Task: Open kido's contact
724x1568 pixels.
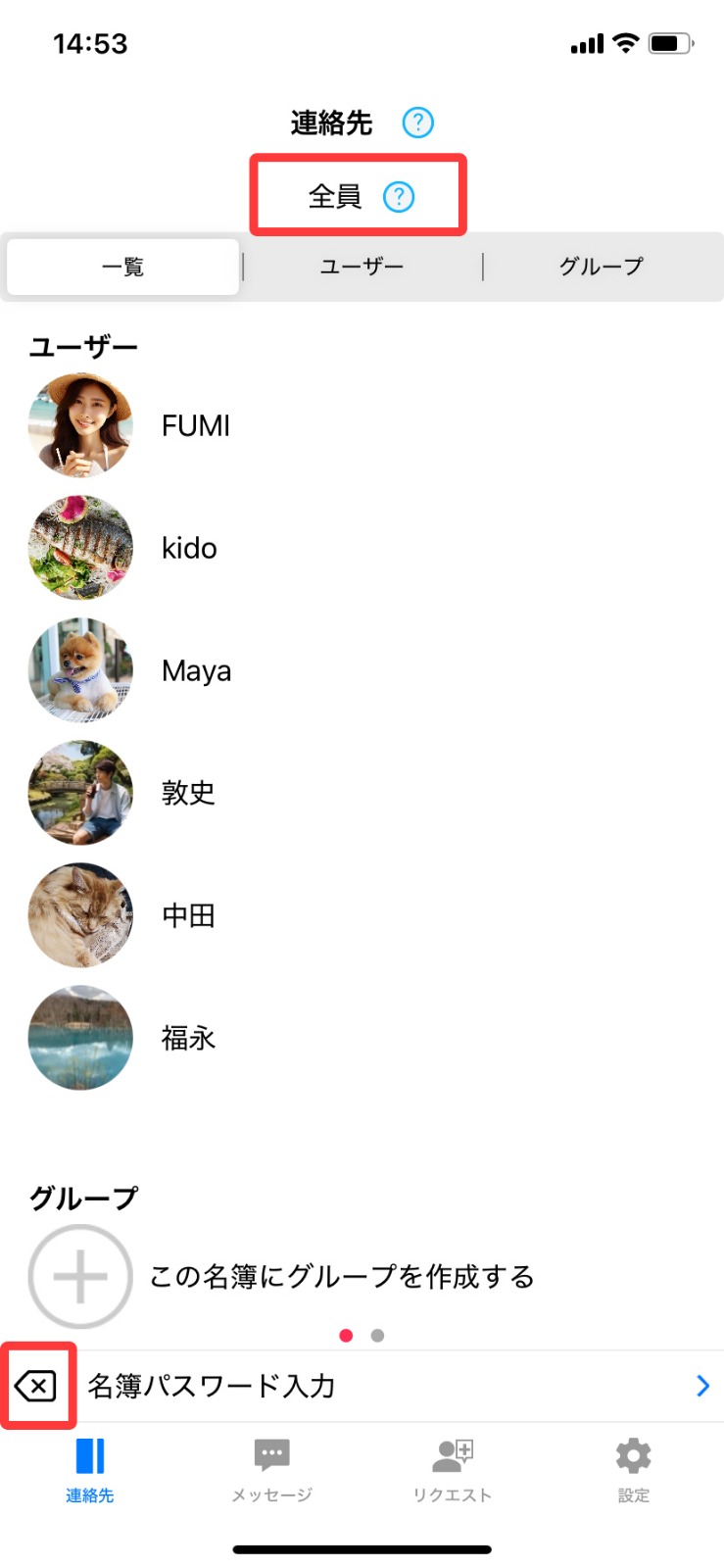Action: pos(189,548)
